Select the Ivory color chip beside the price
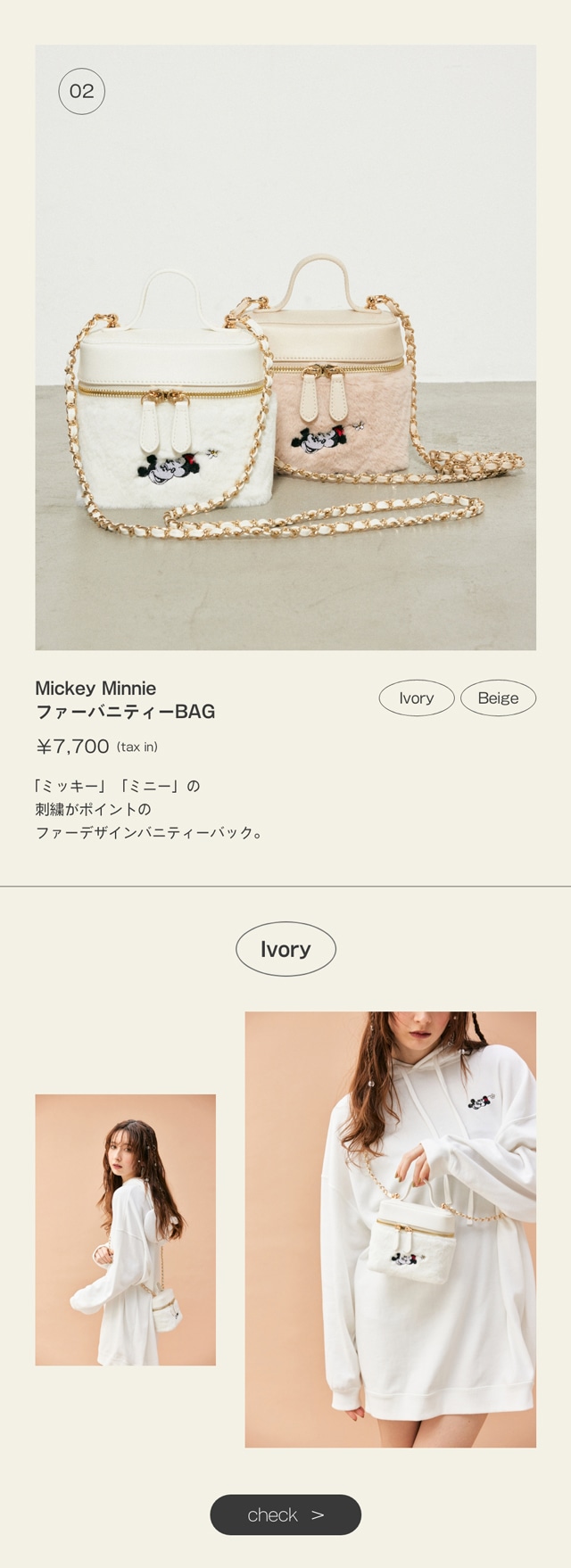 point(416,698)
